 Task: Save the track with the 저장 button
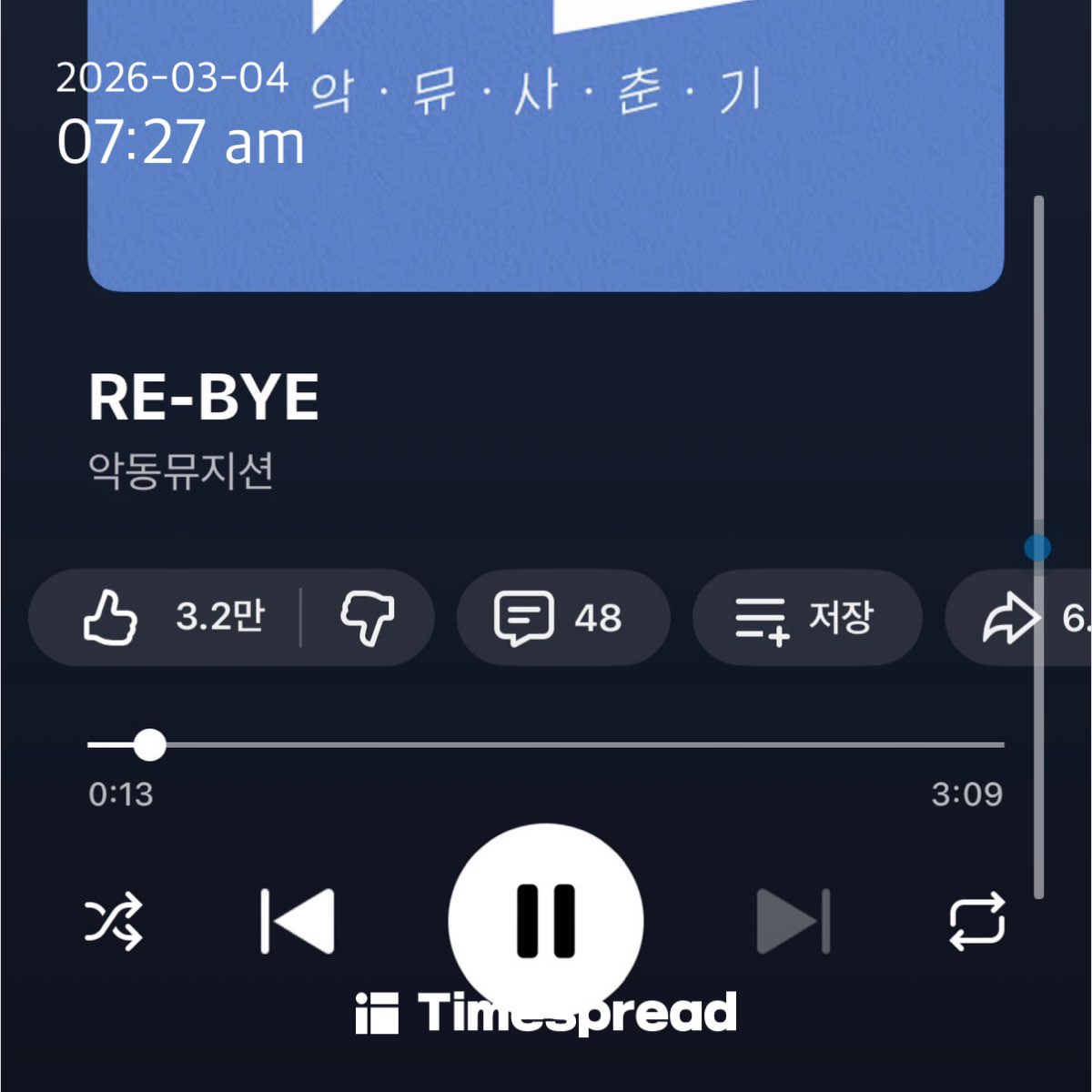[806, 618]
